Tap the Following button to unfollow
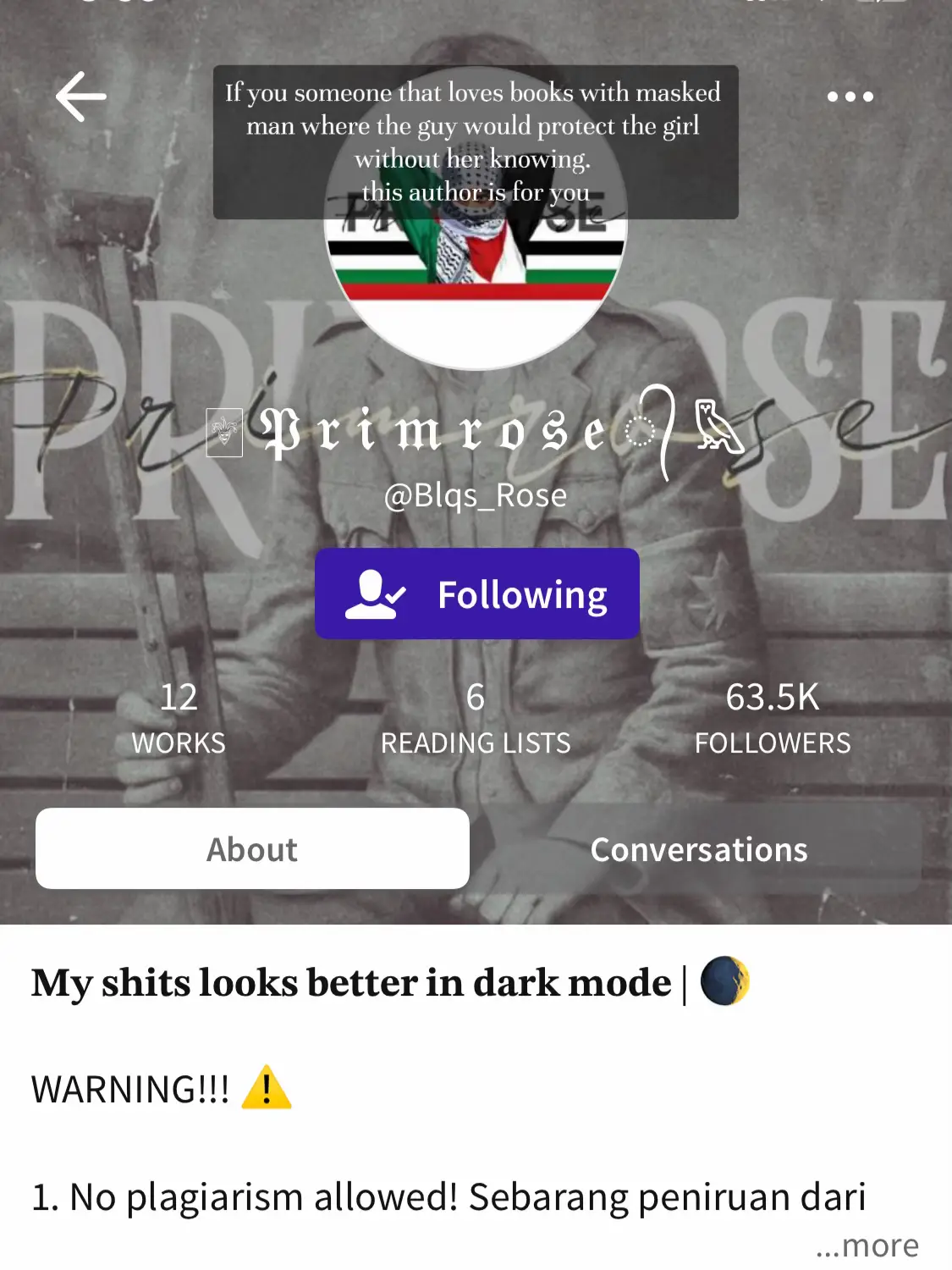 coord(476,594)
